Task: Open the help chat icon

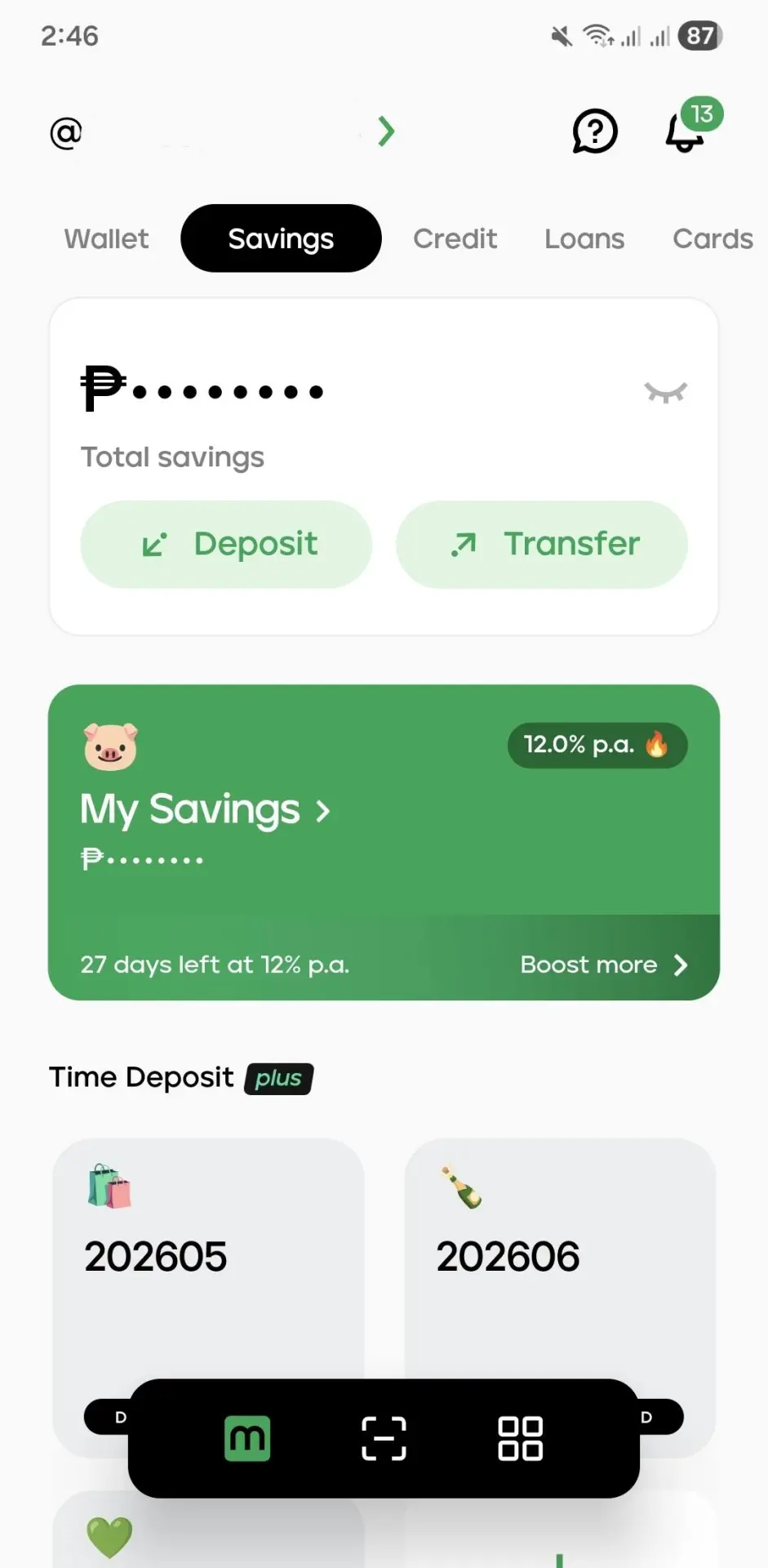Action: tap(595, 131)
